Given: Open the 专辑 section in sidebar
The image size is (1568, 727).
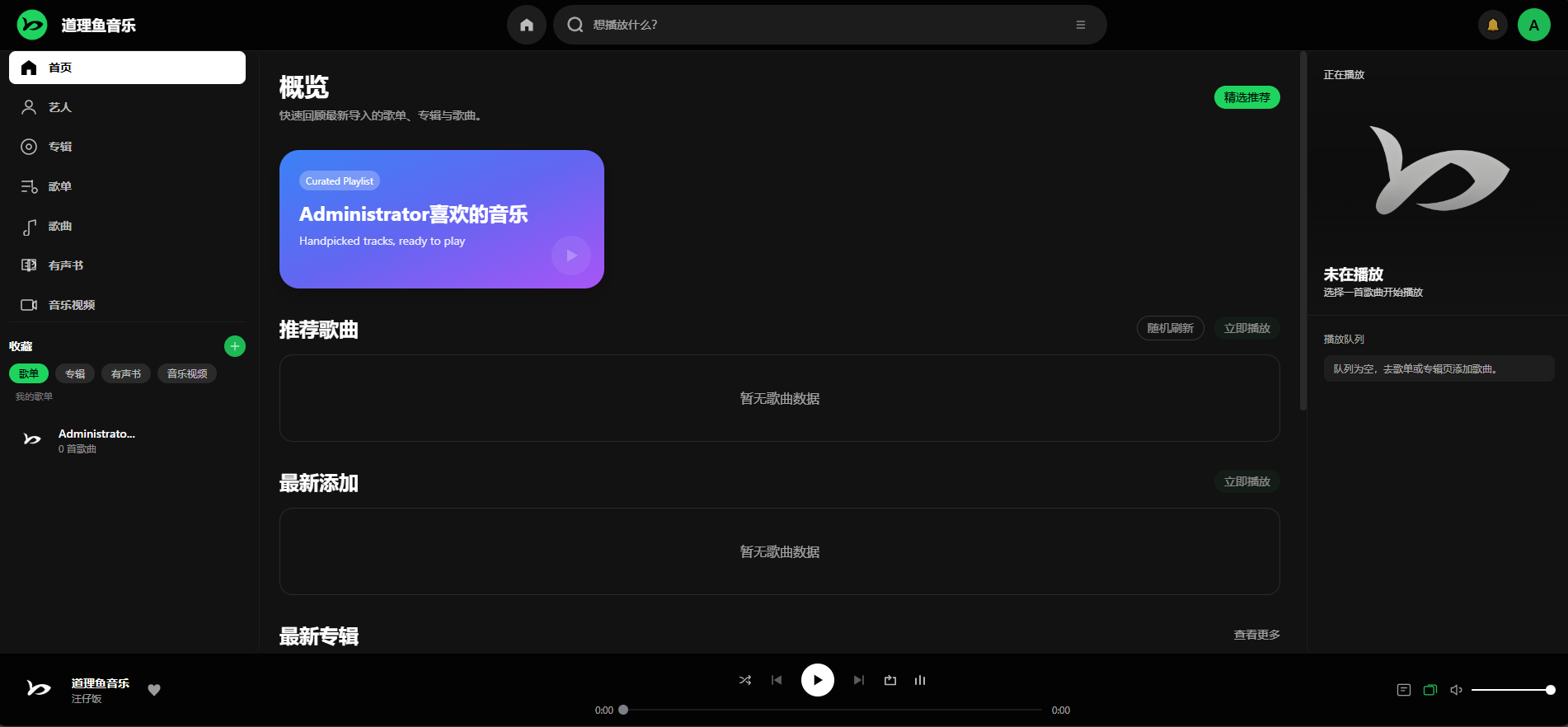Looking at the screenshot, I should 60,147.
